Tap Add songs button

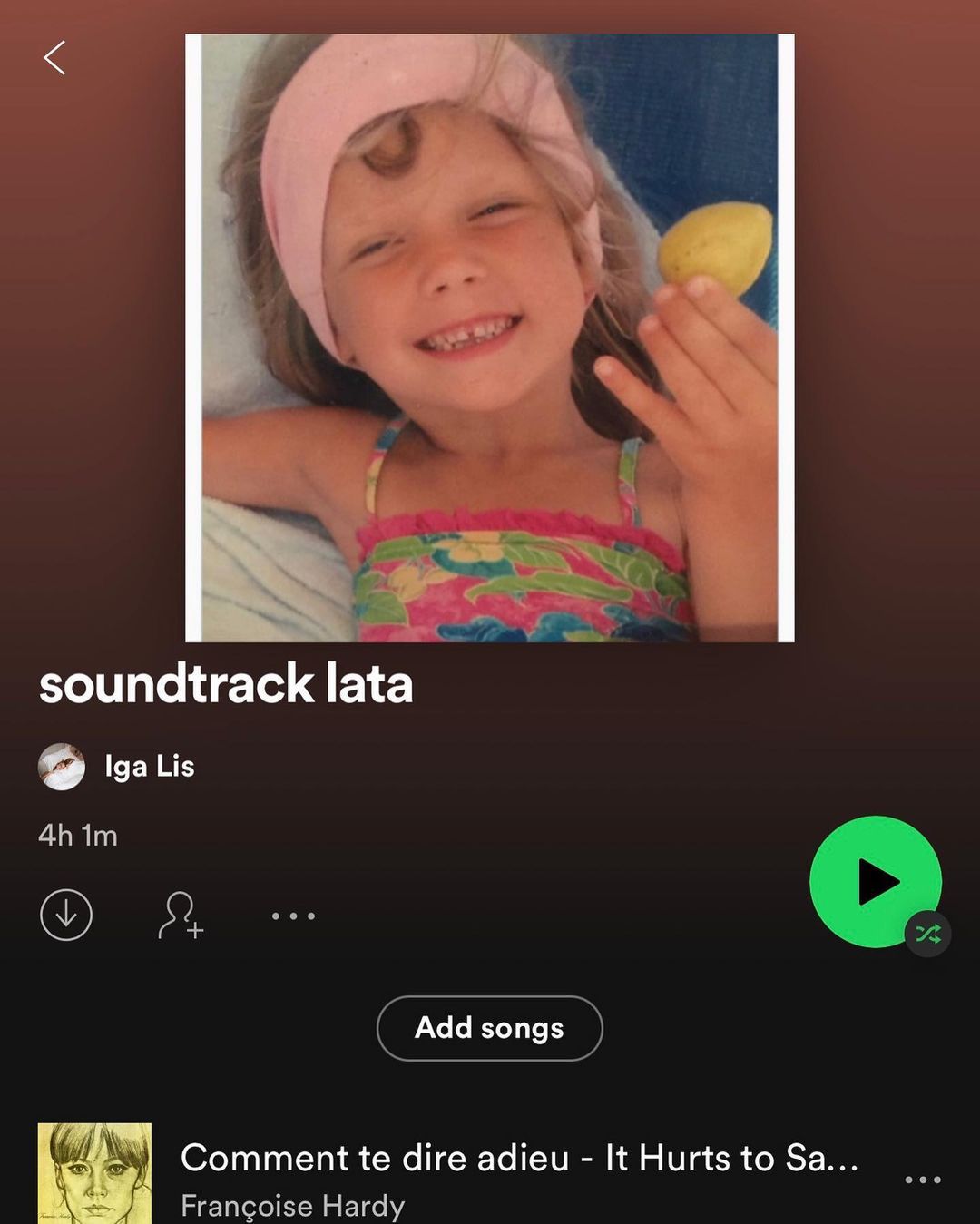[x=489, y=1028]
